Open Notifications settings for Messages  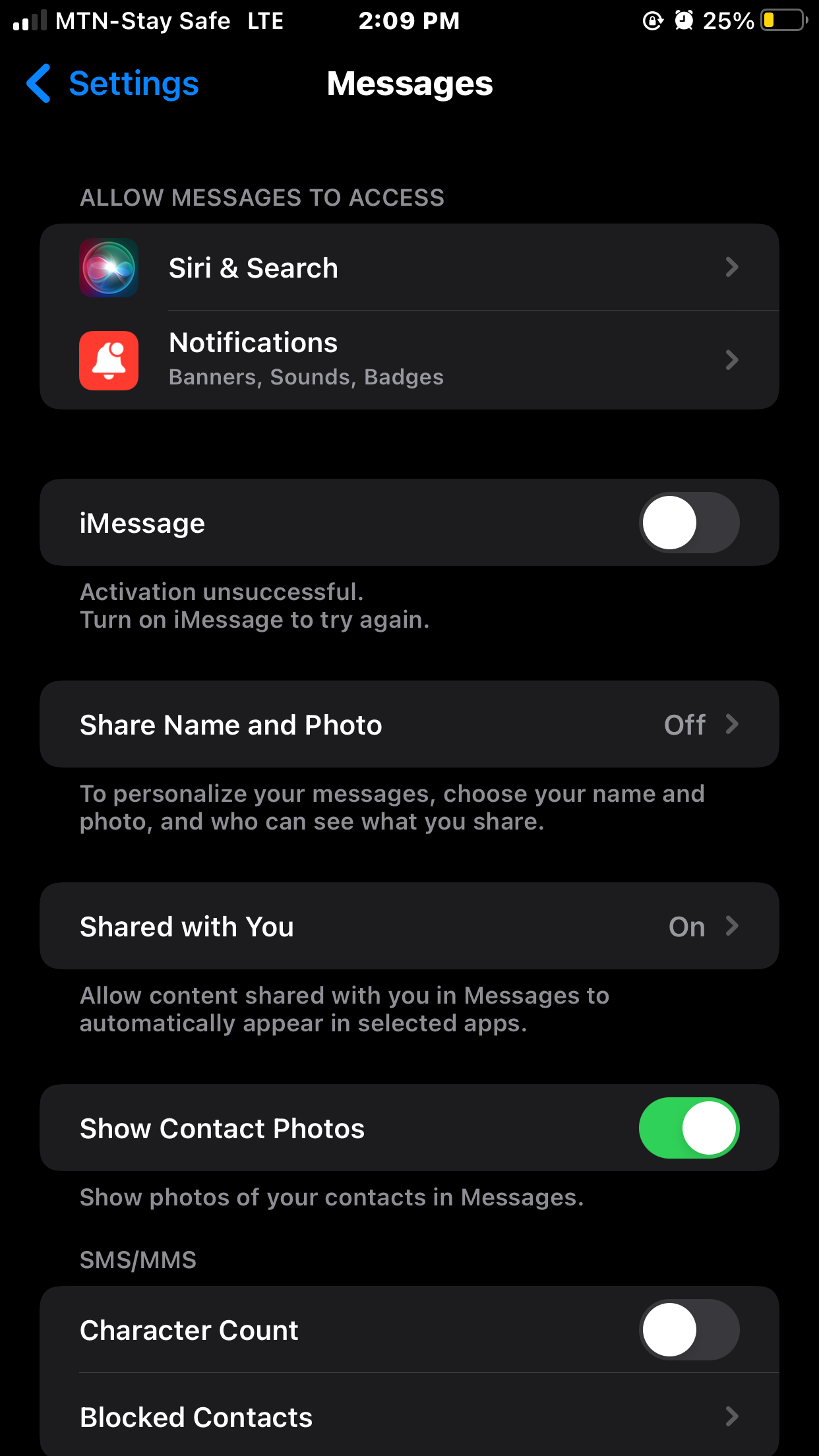[x=409, y=359]
